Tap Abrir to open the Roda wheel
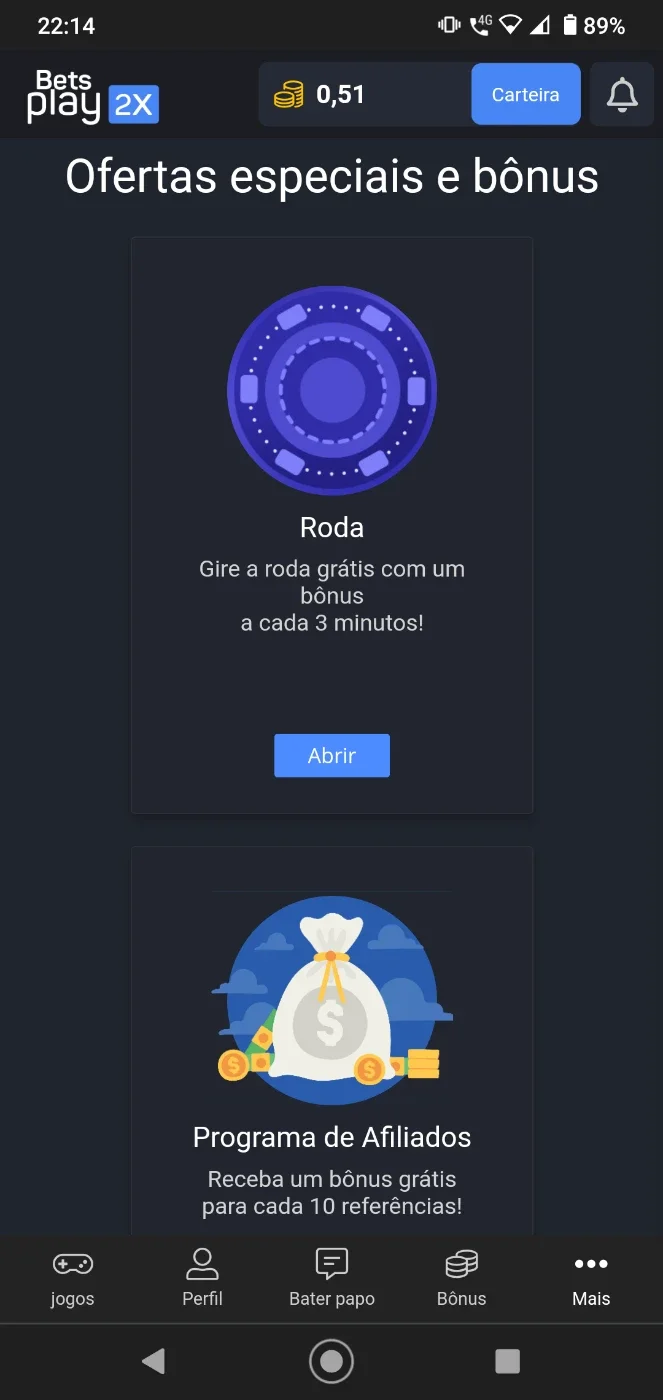This screenshot has height=1400, width=663. (332, 756)
